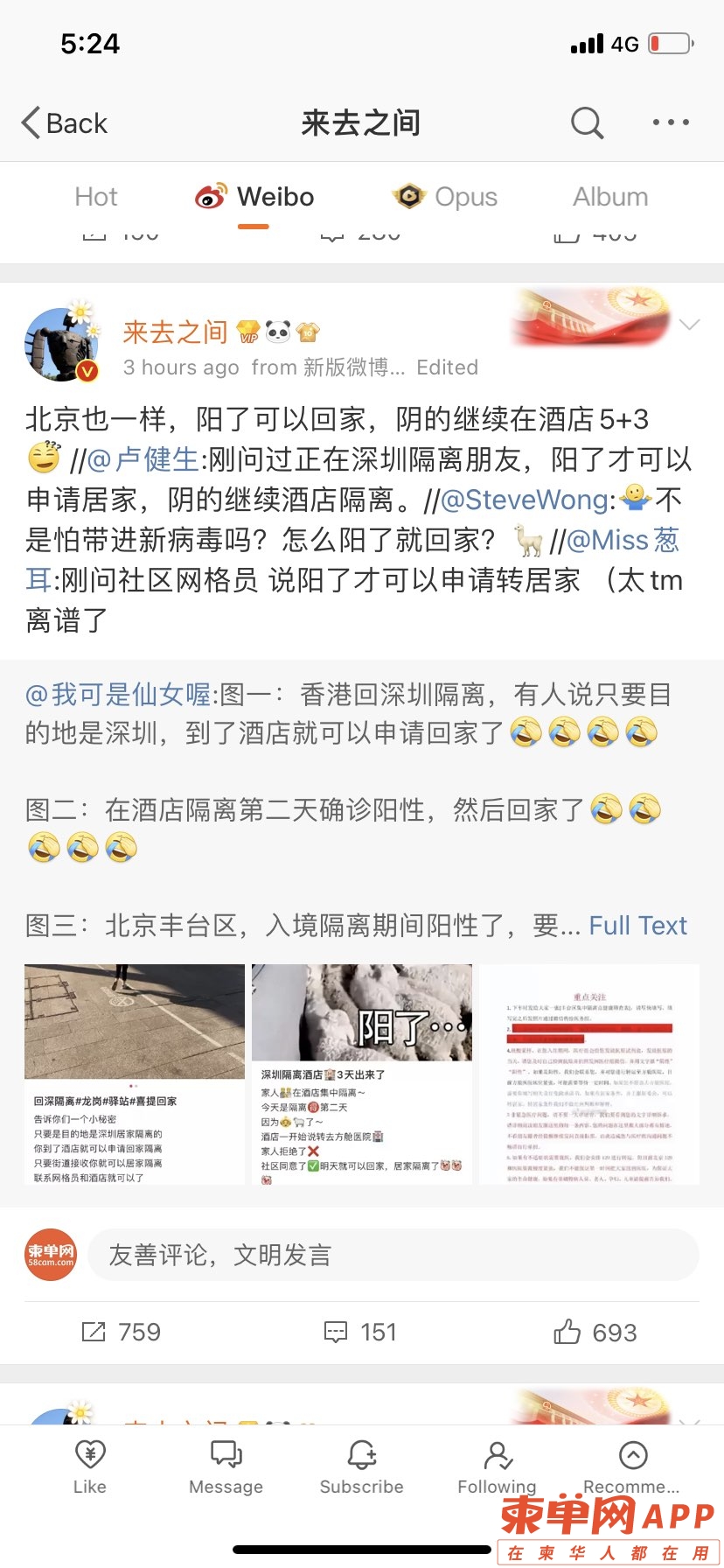Expand the post with Full Text
Screen dimensions: 724x1568
637,926
